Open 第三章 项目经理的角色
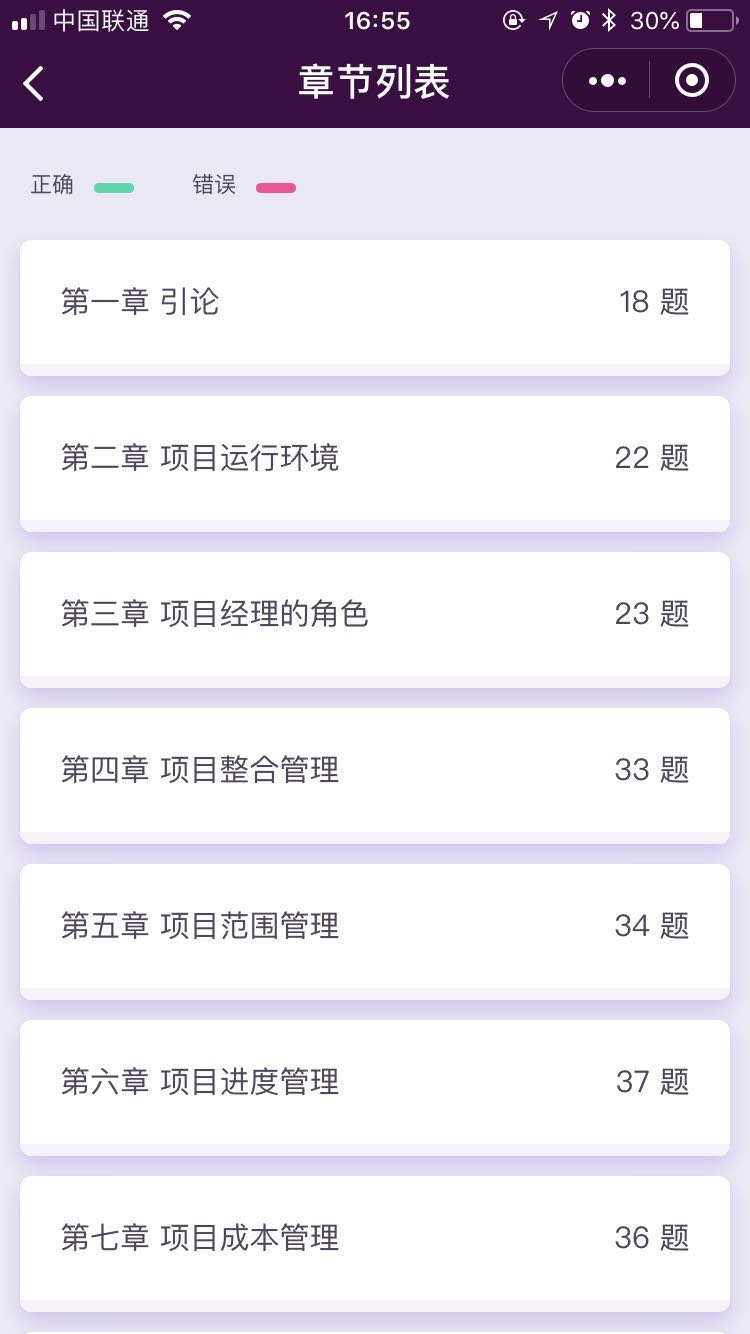The height and width of the screenshot is (1334, 750). point(375,620)
